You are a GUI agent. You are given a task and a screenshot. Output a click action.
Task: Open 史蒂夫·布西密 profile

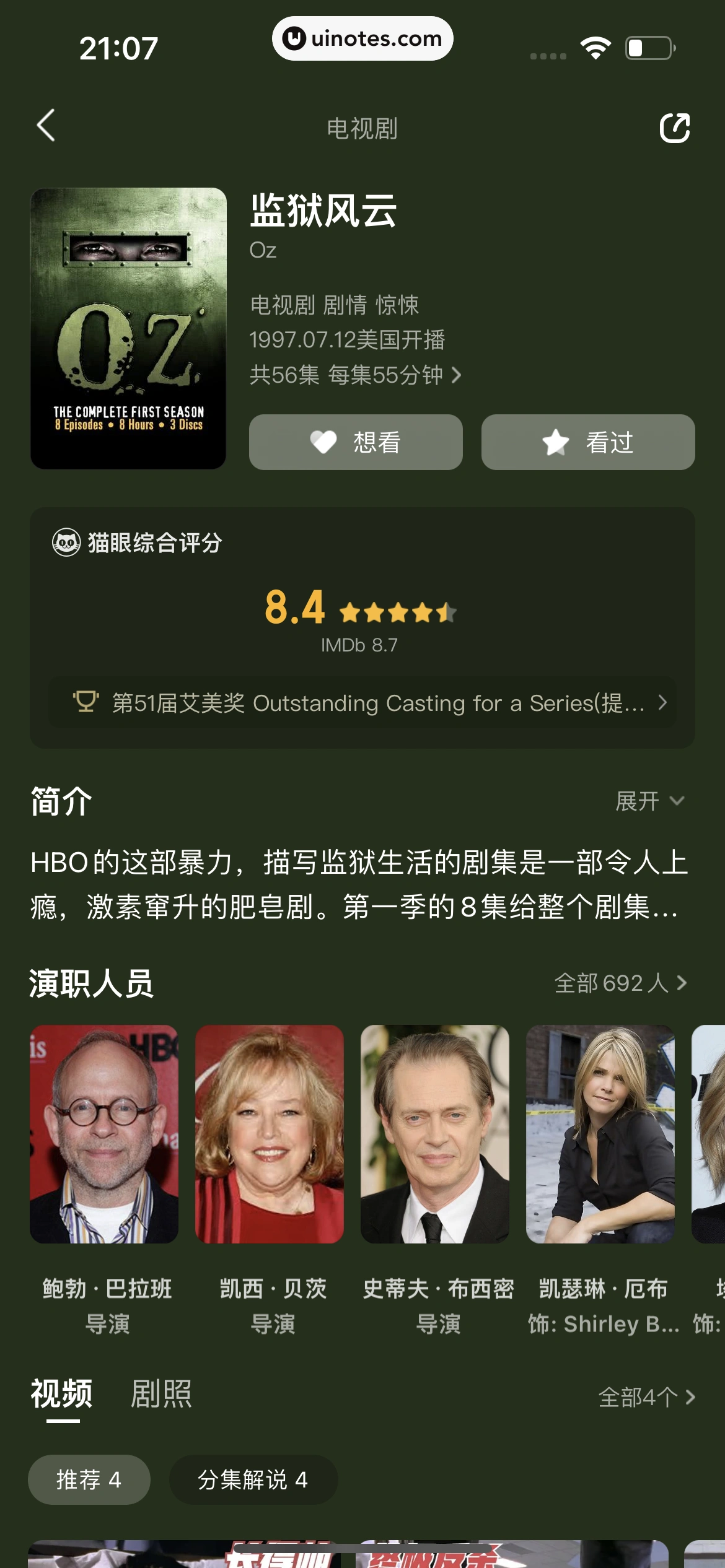(x=435, y=1135)
